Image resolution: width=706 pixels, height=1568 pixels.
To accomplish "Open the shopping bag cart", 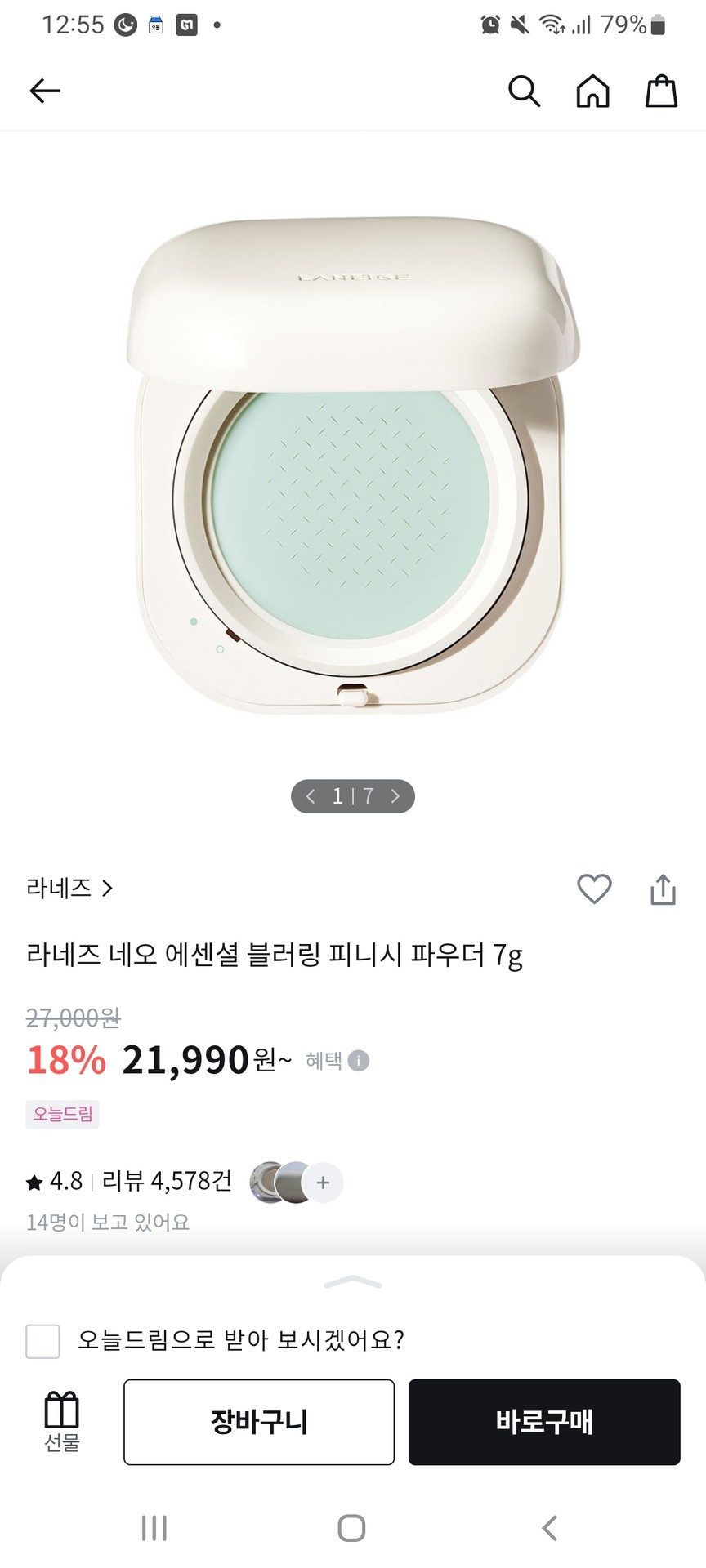I will pyautogui.click(x=661, y=91).
